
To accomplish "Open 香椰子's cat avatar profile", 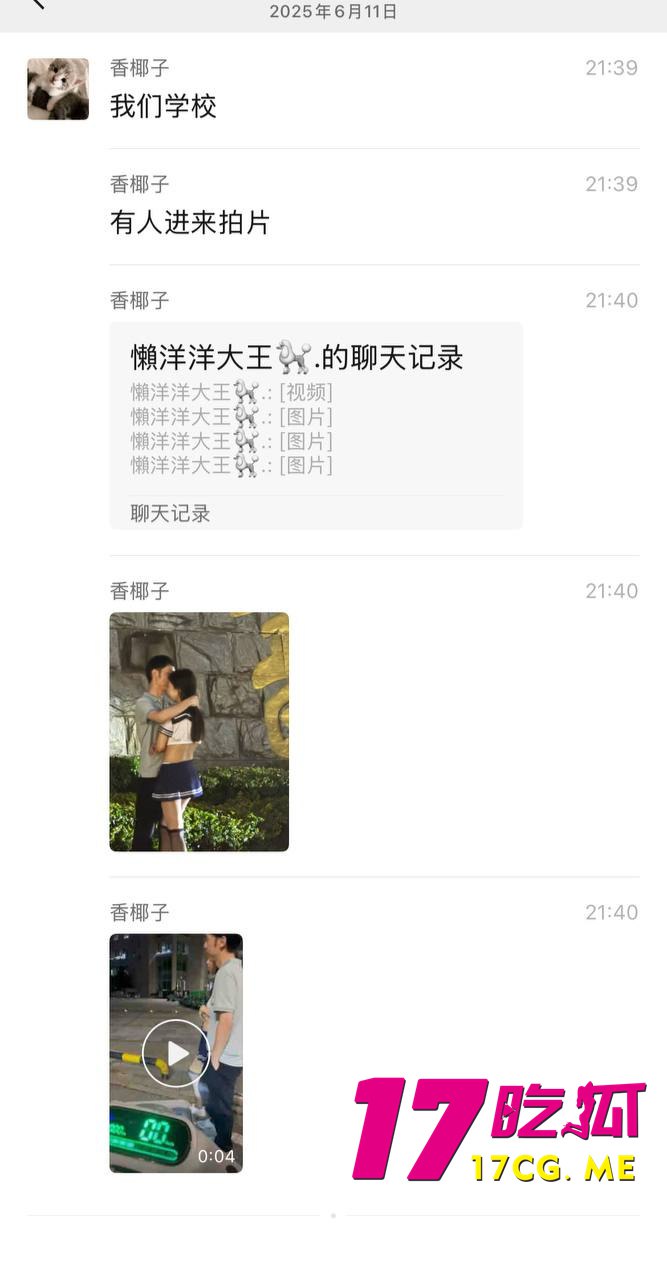I will coord(58,89).
